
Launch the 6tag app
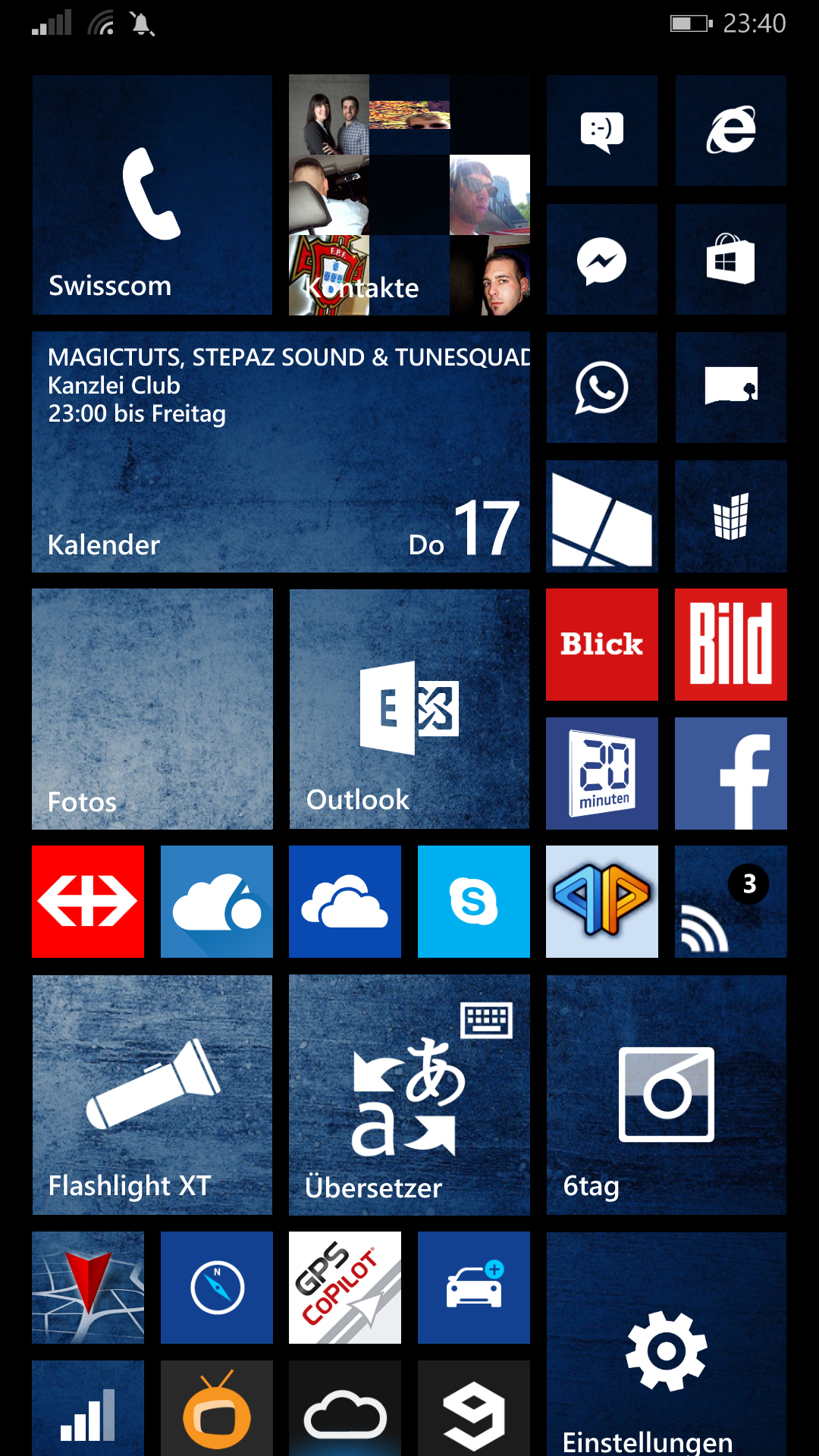[667, 1095]
